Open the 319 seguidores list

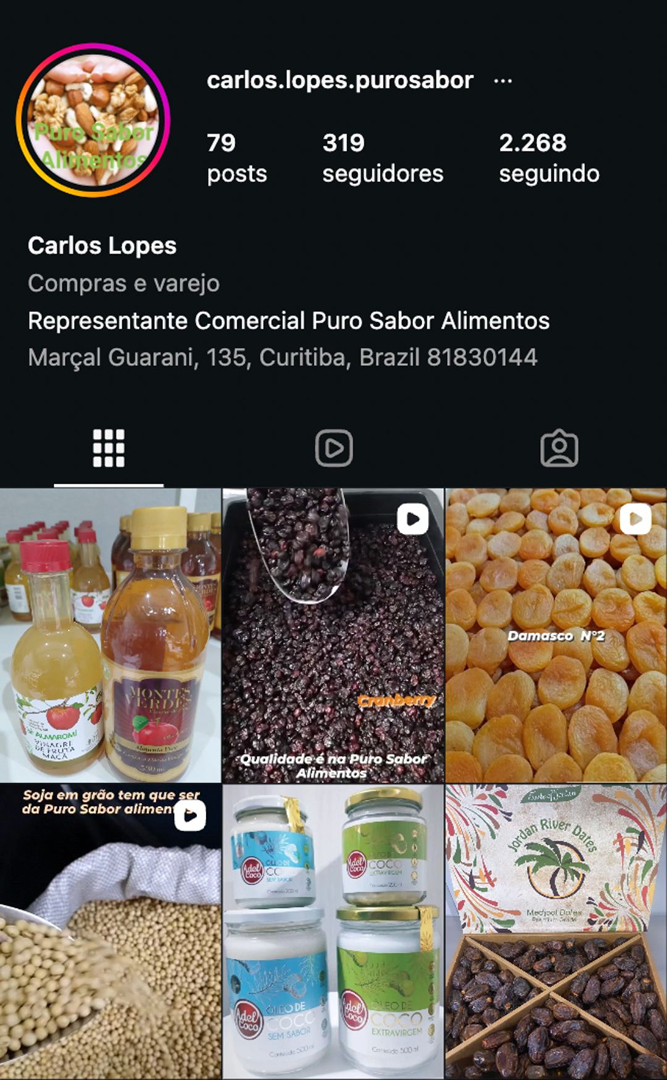382,158
